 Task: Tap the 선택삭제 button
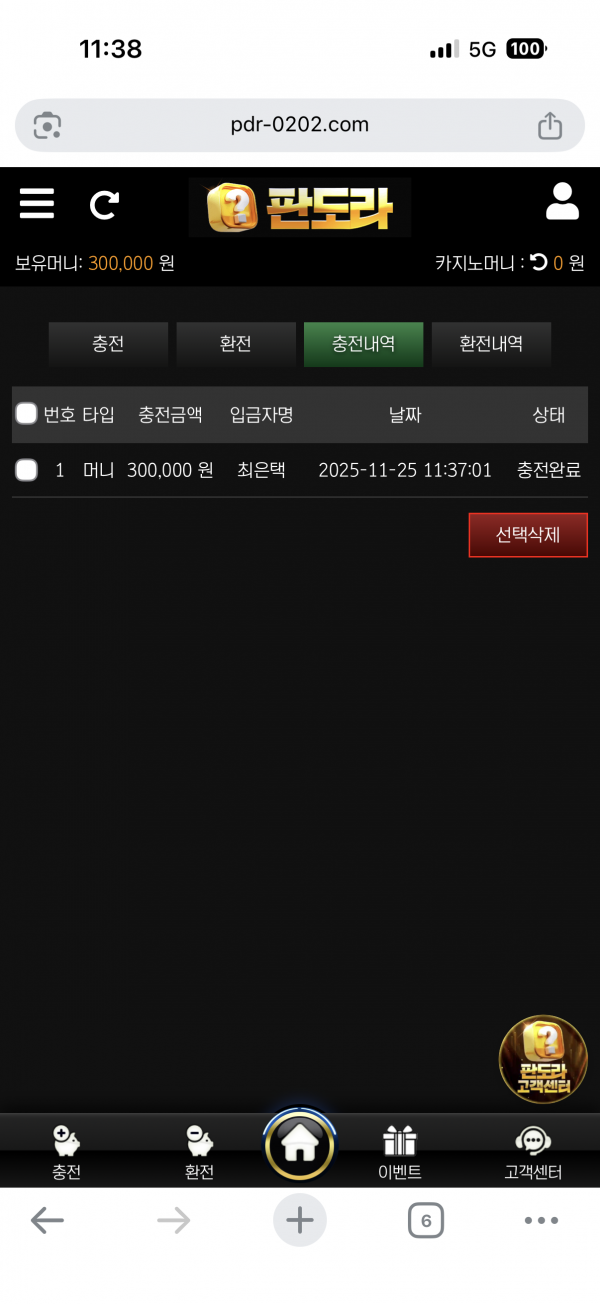[528, 535]
